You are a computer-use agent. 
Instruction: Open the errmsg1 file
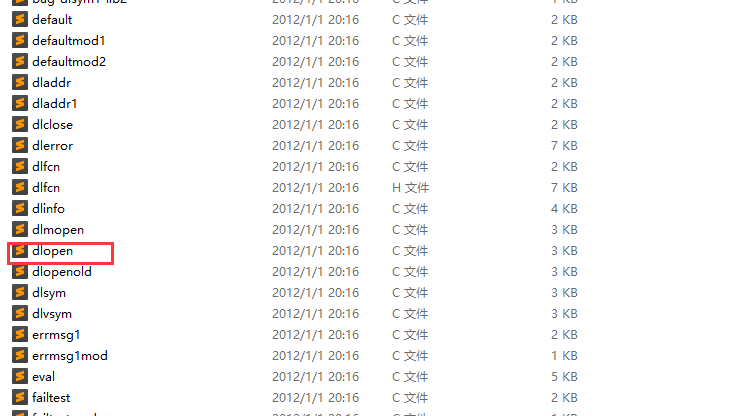point(56,335)
